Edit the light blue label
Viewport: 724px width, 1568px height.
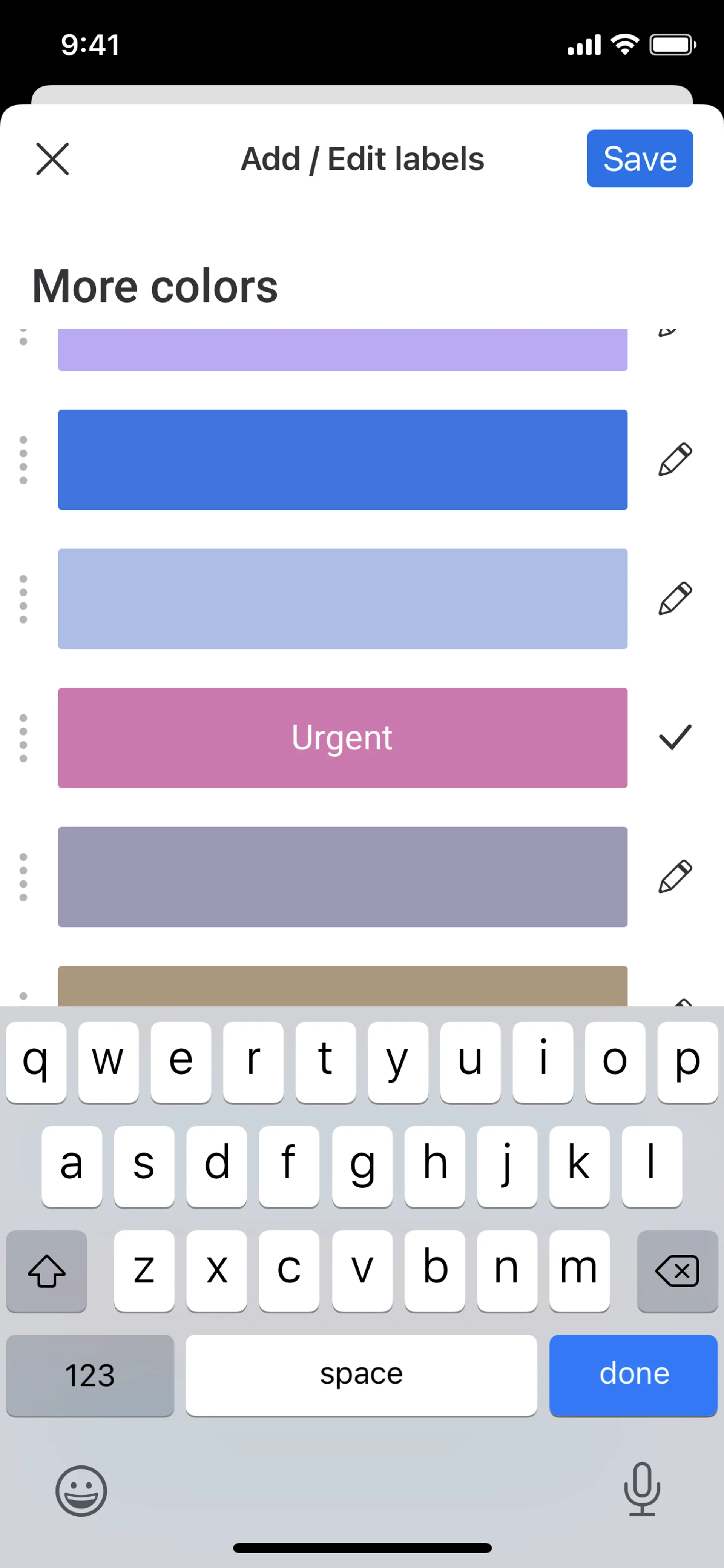click(x=675, y=598)
